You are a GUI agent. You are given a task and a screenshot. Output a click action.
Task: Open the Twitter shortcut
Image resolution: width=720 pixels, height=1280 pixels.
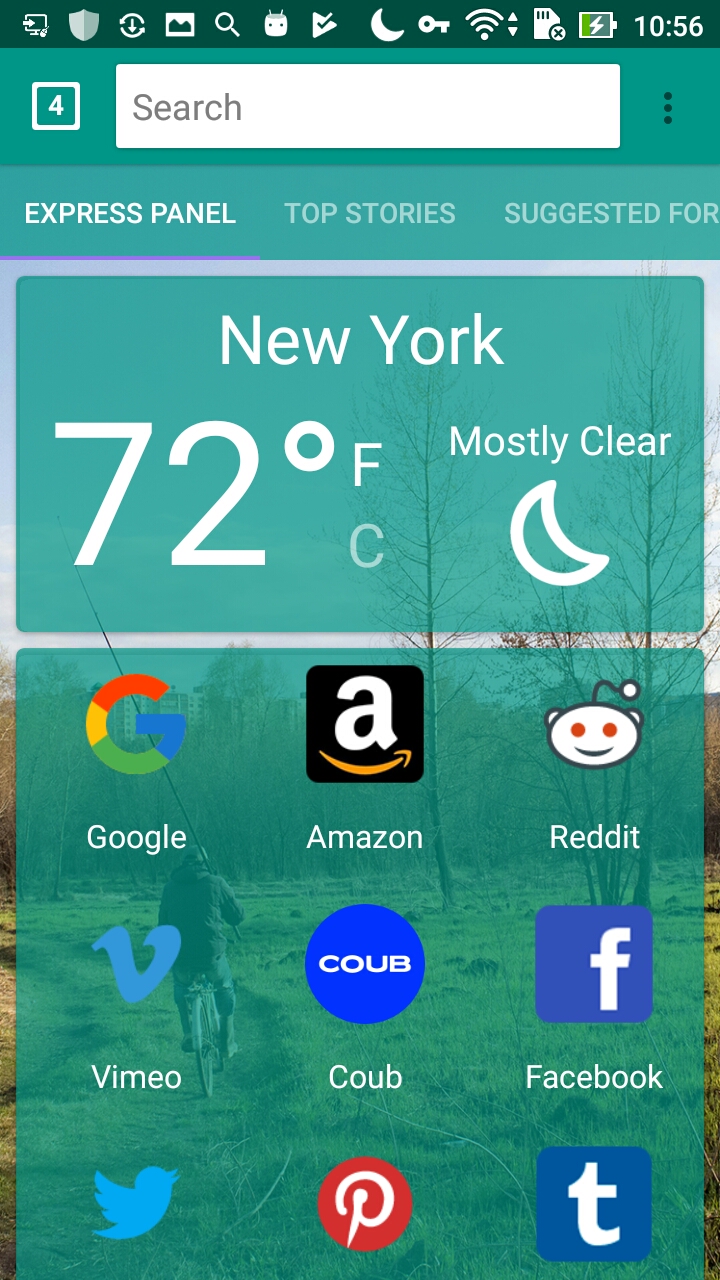(x=136, y=1205)
